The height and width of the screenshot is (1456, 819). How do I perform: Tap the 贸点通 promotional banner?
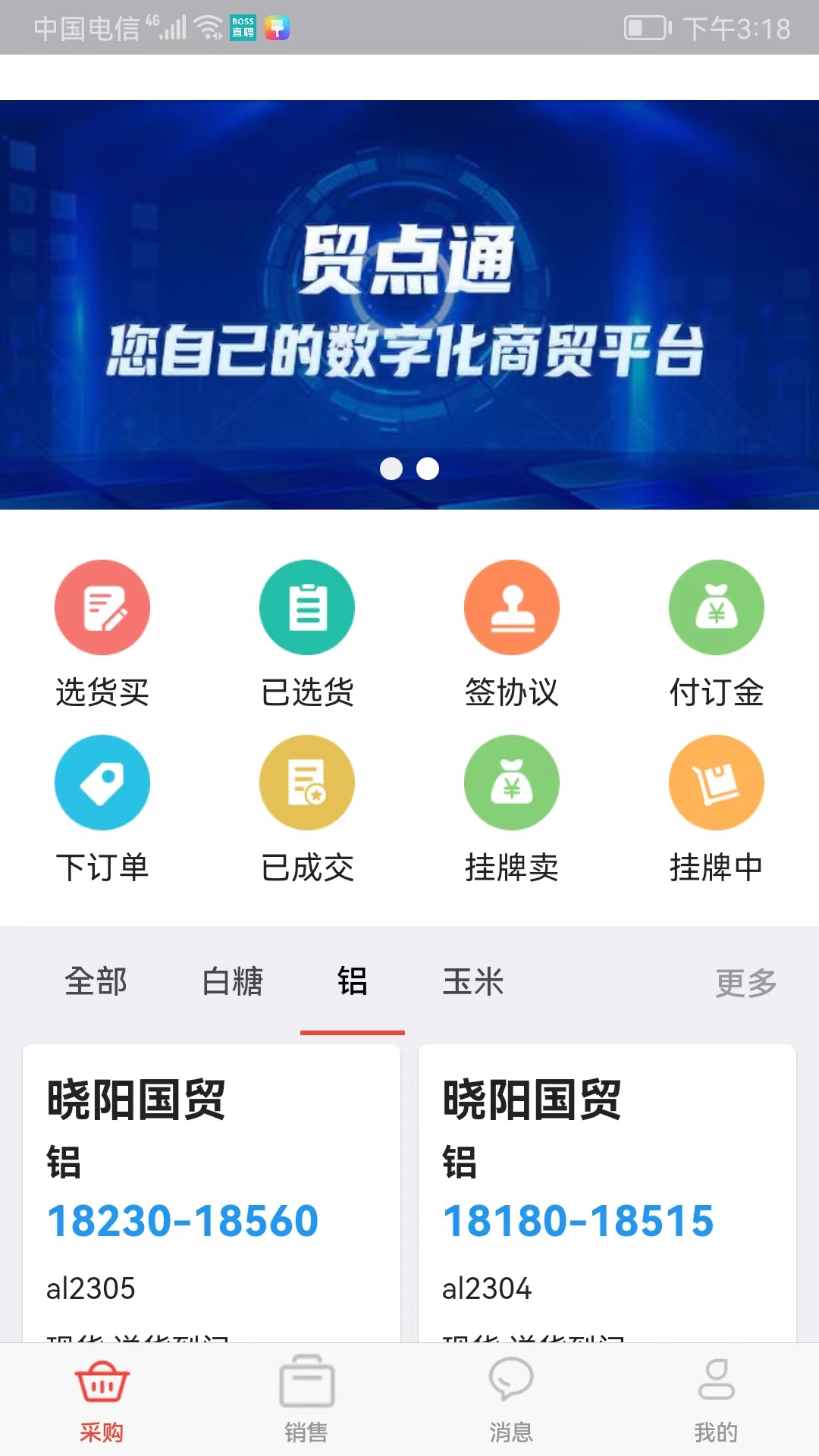(x=409, y=303)
